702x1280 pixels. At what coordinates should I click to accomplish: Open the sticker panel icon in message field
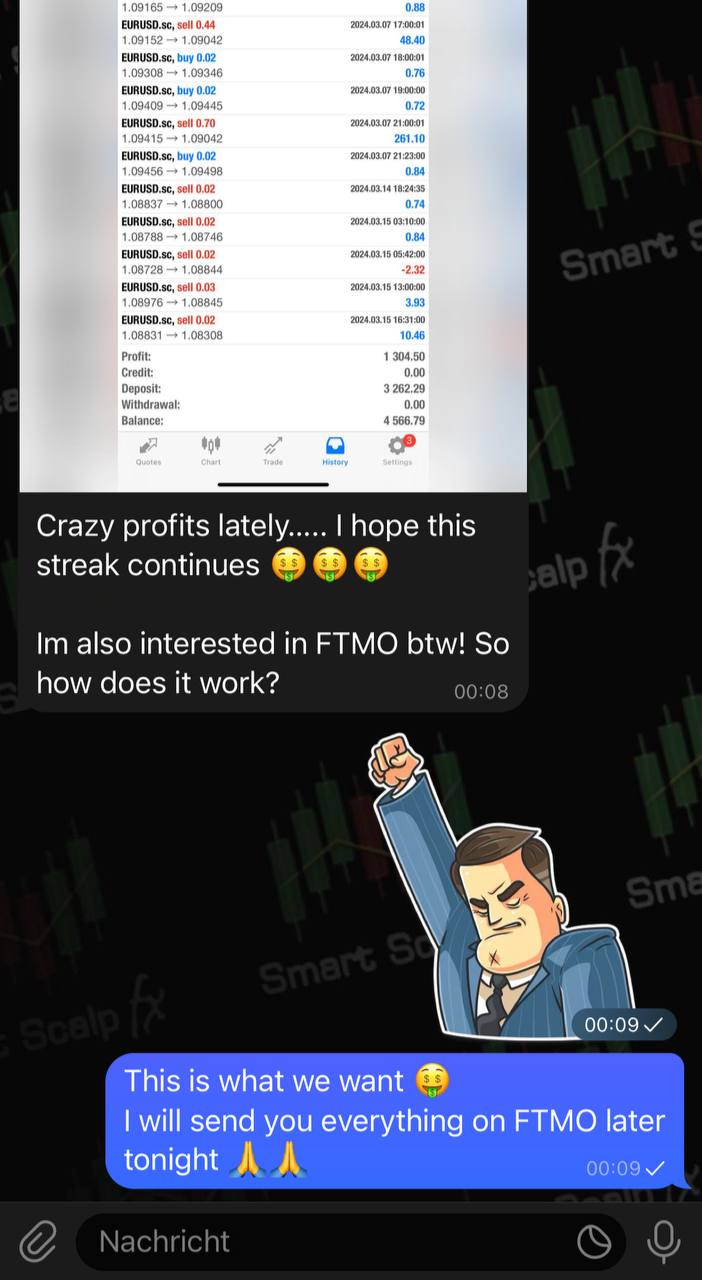(594, 1242)
